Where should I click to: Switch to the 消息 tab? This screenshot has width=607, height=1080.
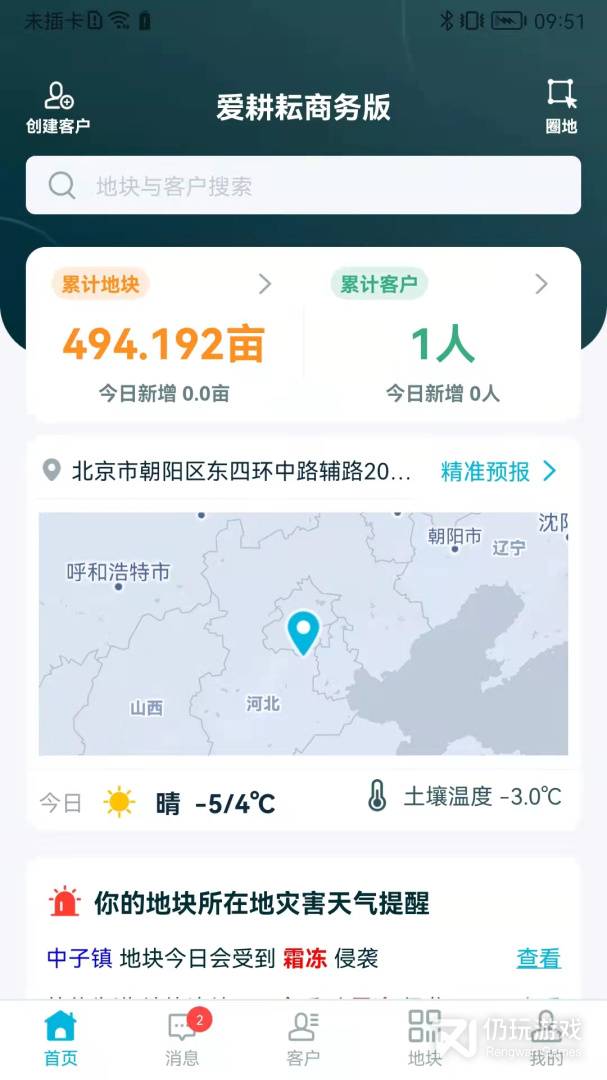click(183, 1039)
